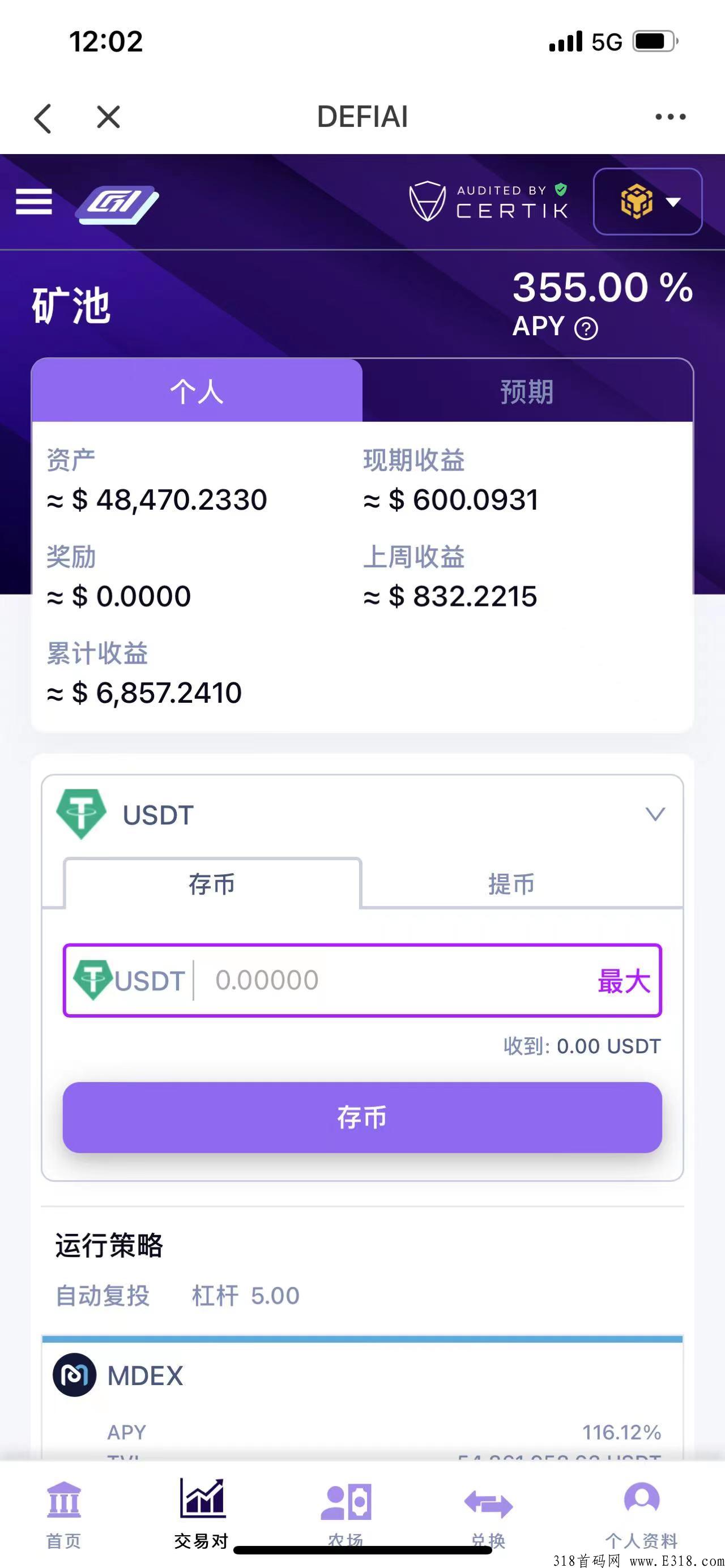The image size is (725, 1568).
Task: Open 交易对 in bottom navigation
Action: click(x=202, y=1513)
